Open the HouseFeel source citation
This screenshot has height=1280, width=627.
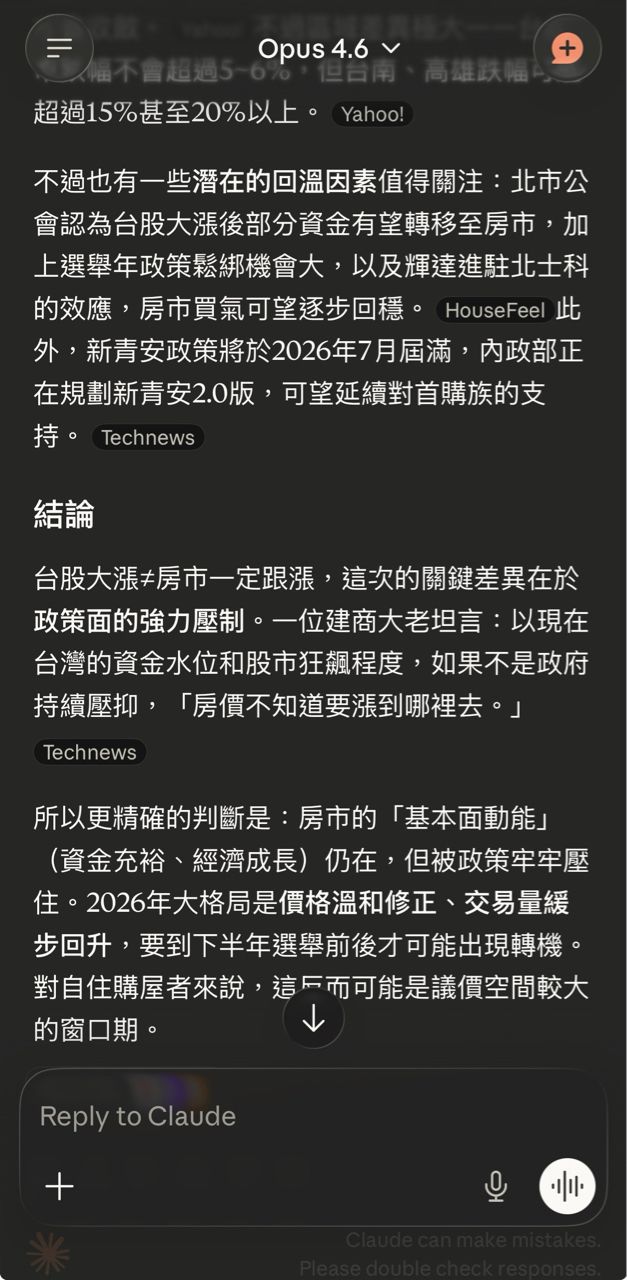(x=495, y=310)
